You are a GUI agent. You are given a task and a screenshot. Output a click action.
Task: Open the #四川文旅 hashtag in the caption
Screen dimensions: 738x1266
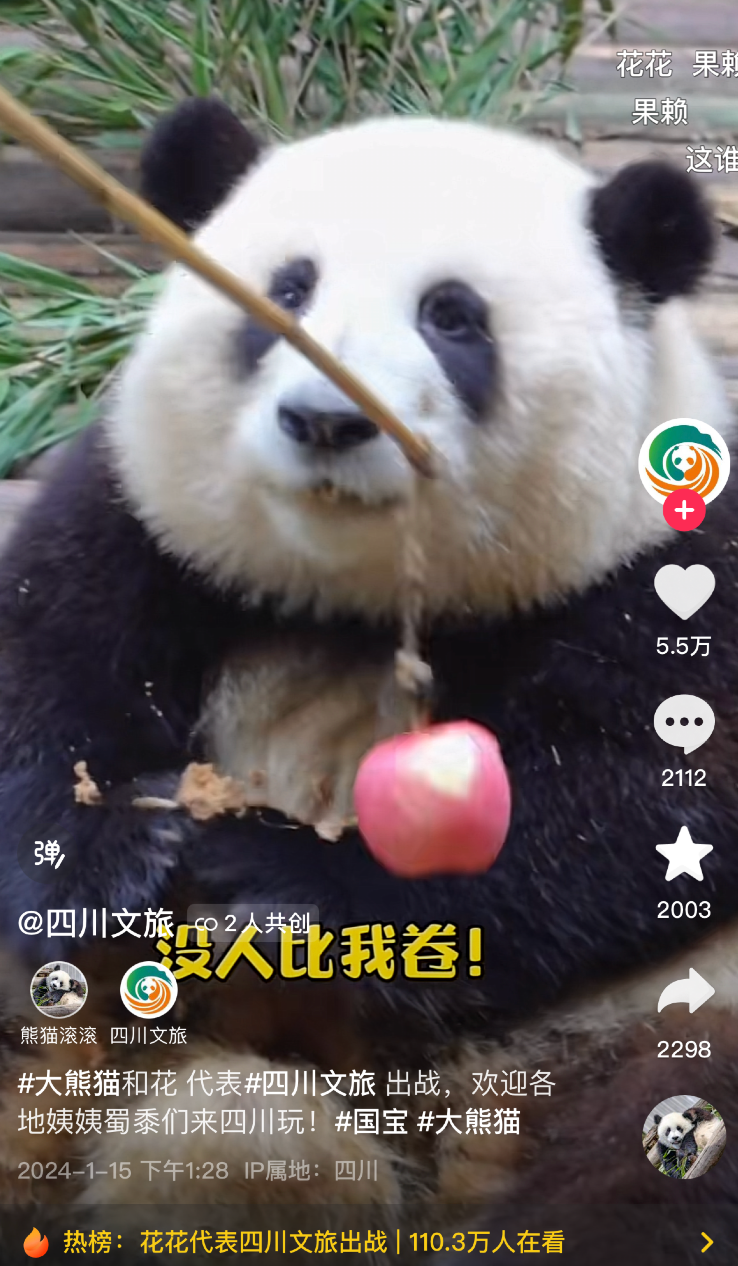pyautogui.click(x=310, y=1084)
